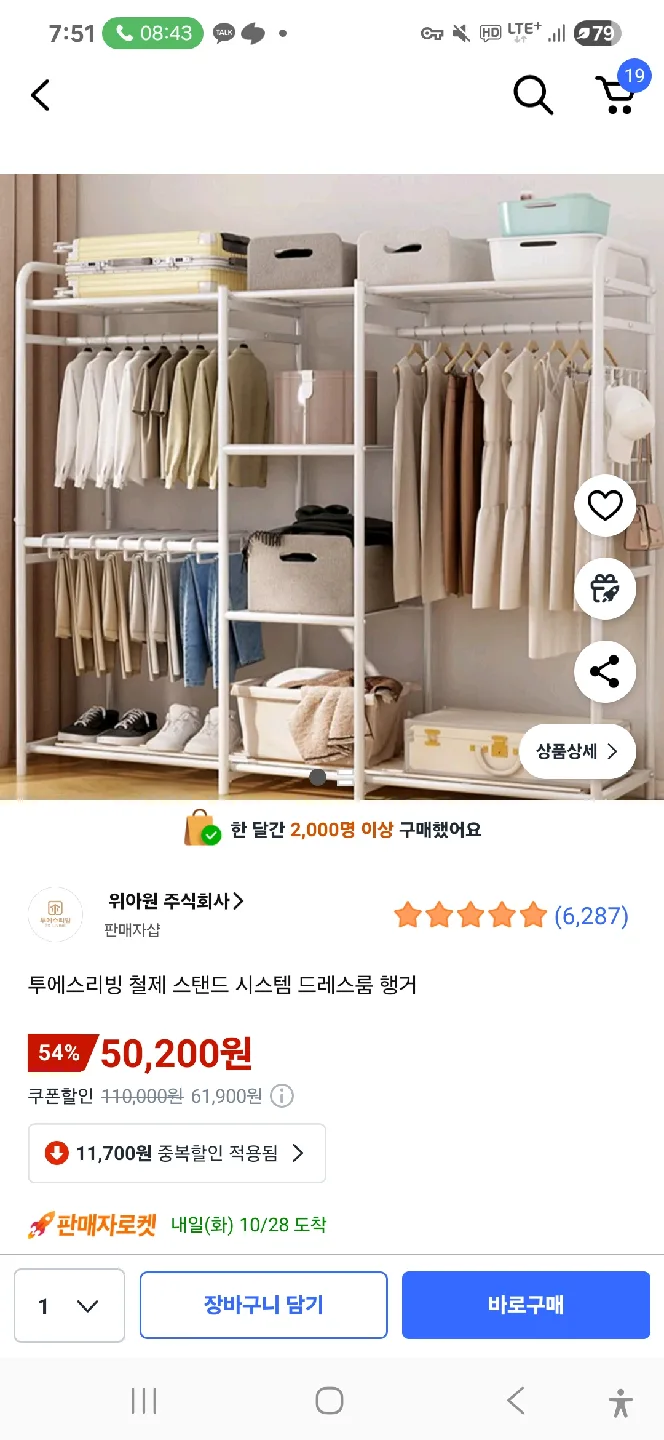664x1440 pixels.
Task: Open the quantity dropdown
Action: coord(69,1305)
